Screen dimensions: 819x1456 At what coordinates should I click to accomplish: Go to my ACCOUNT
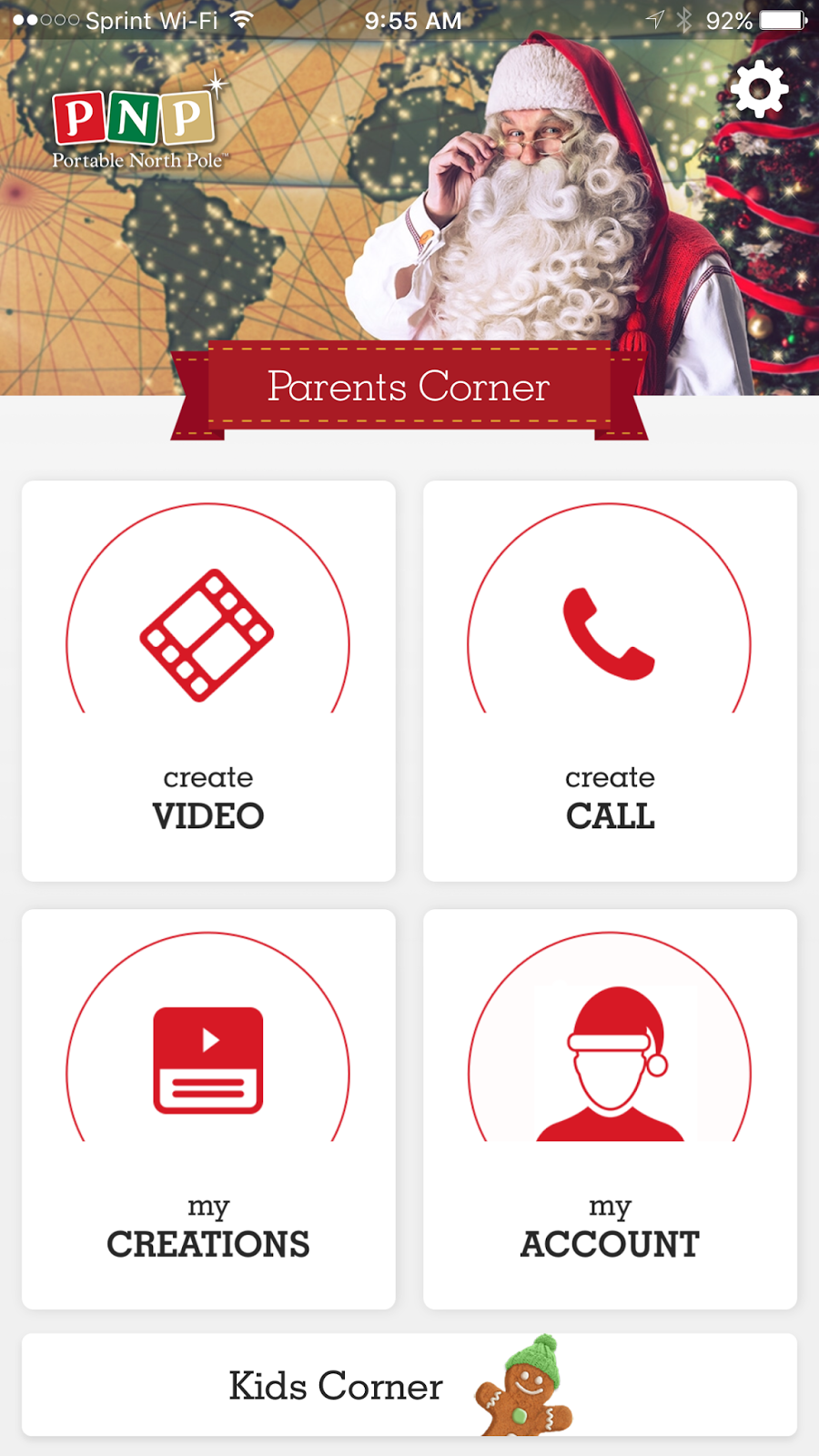pos(610,1108)
